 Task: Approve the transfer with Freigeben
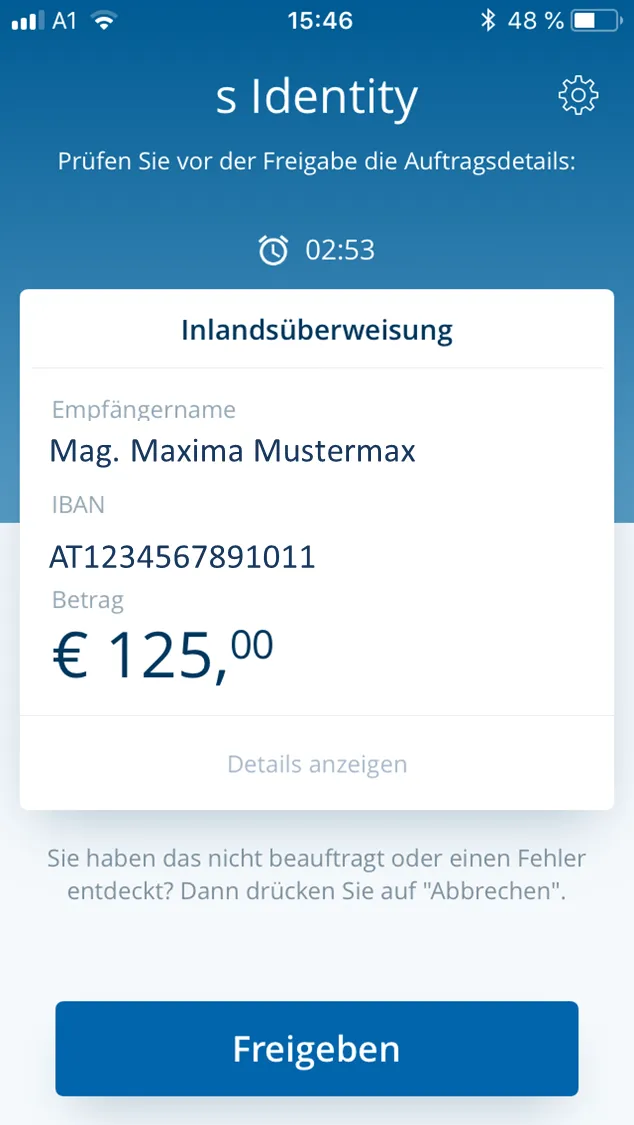(317, 1048)
